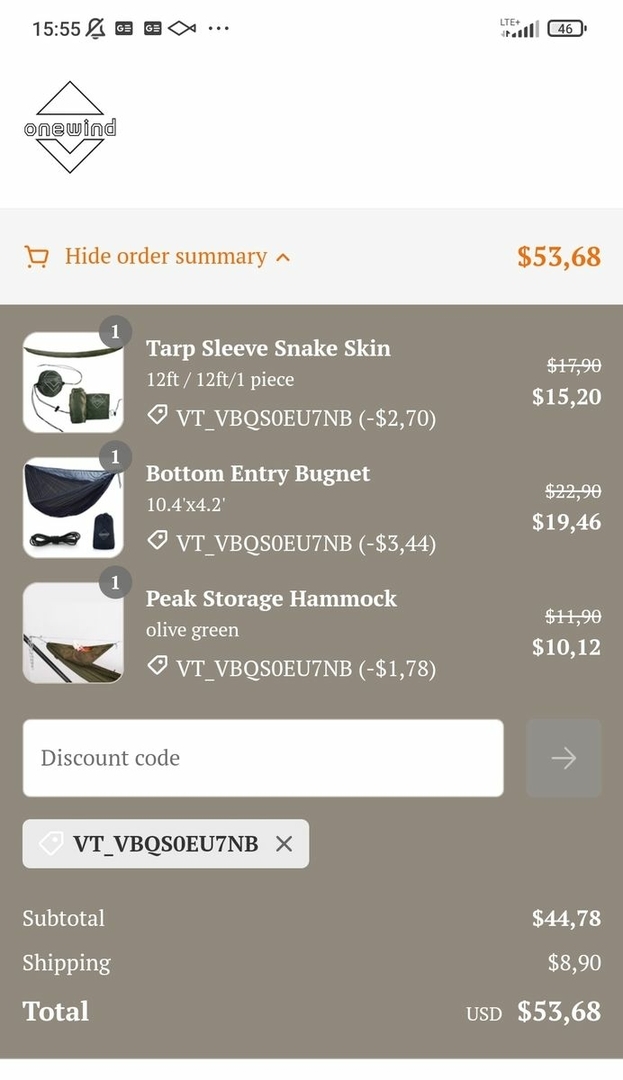Remove the VT_VBQS0EU7NB discount code
Screen dimensions: 623x1080
pyautogui.click(x=284, y=844)
